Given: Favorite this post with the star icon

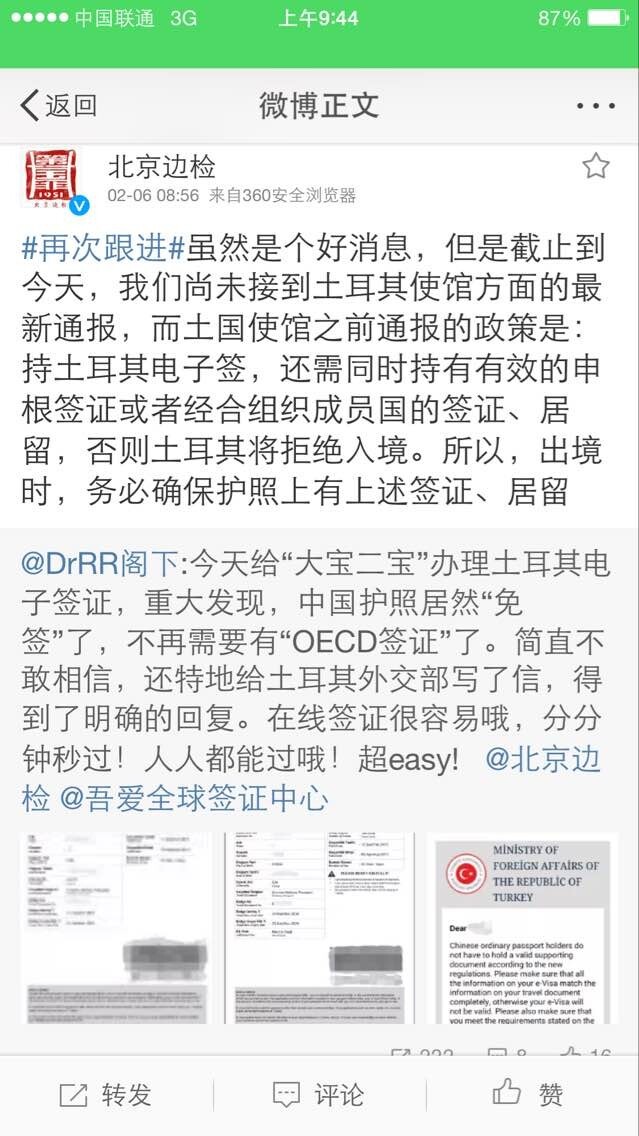Looking at the screenshot, I should coord(596,166).
